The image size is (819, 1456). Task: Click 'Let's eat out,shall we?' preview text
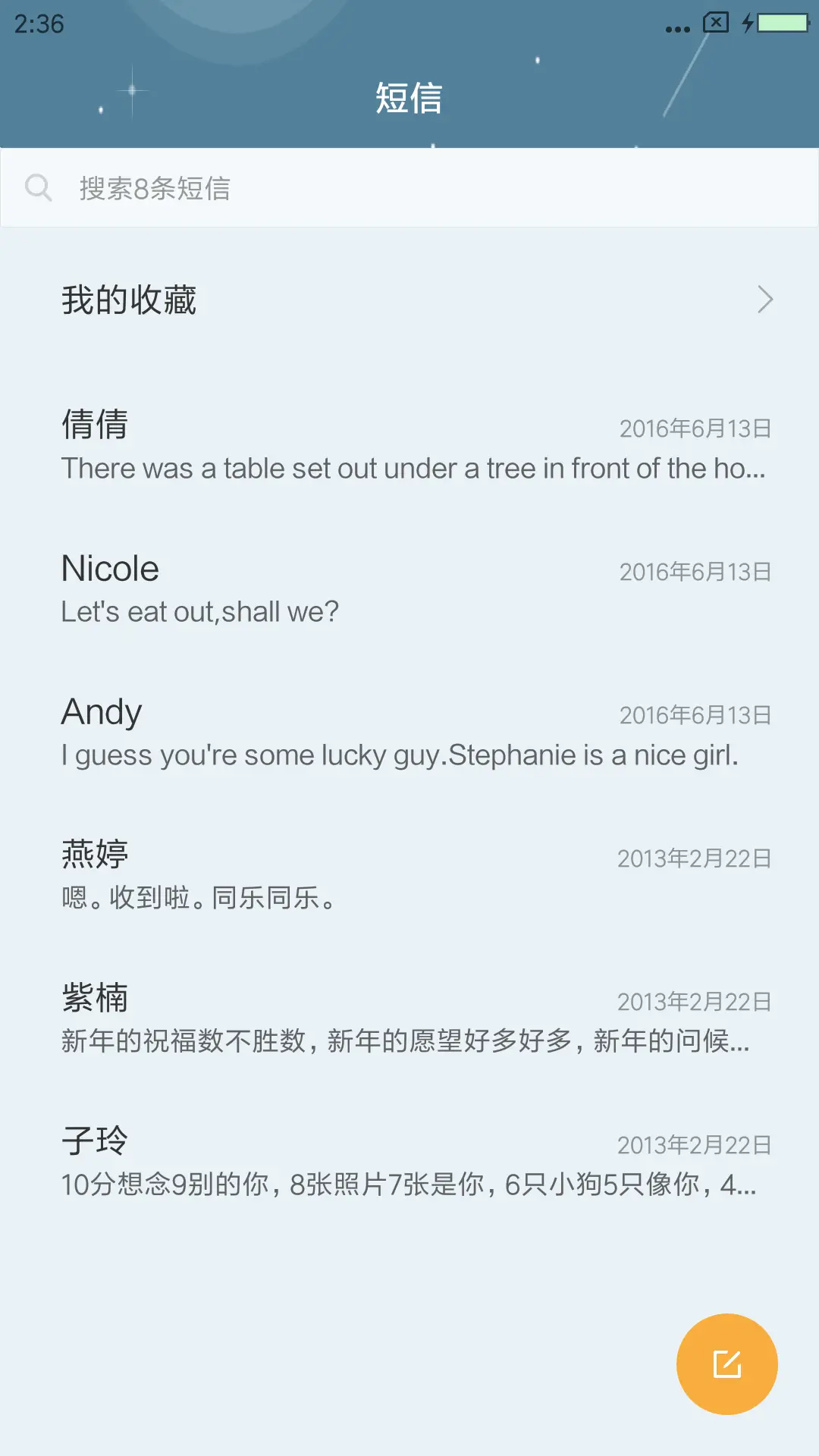click(x=200, y=610)
